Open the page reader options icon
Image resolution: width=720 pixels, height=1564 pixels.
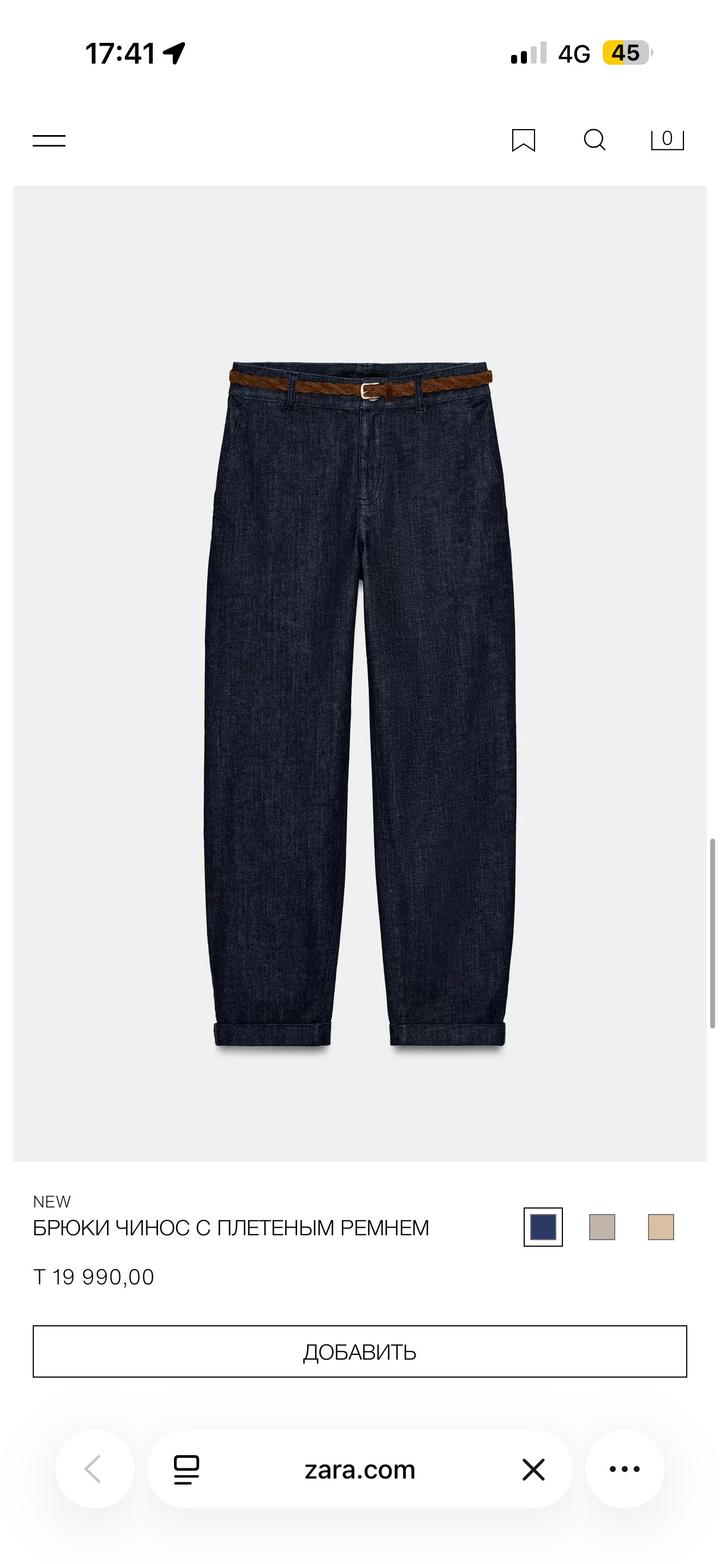(x=187, y=1469)
